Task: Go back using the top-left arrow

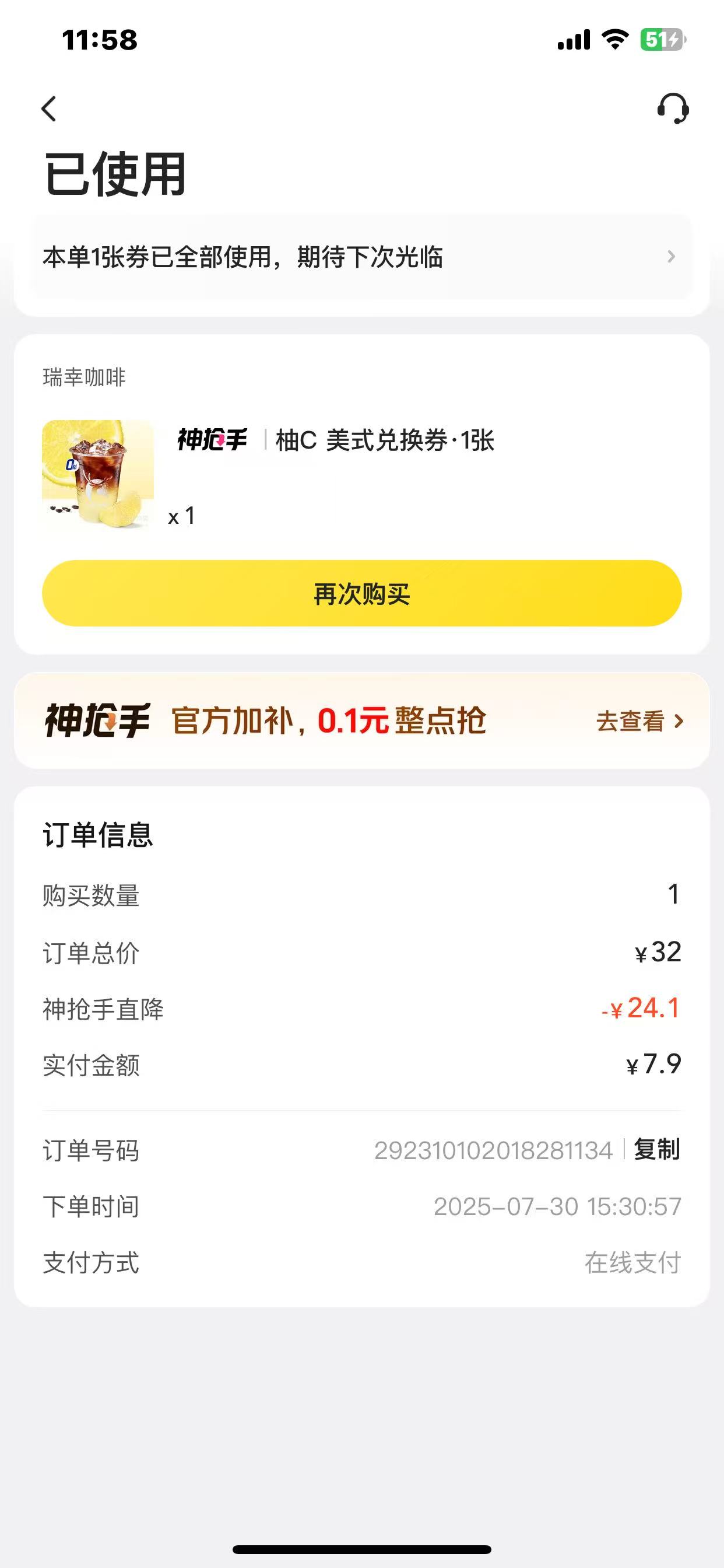Action: (50, 109)
